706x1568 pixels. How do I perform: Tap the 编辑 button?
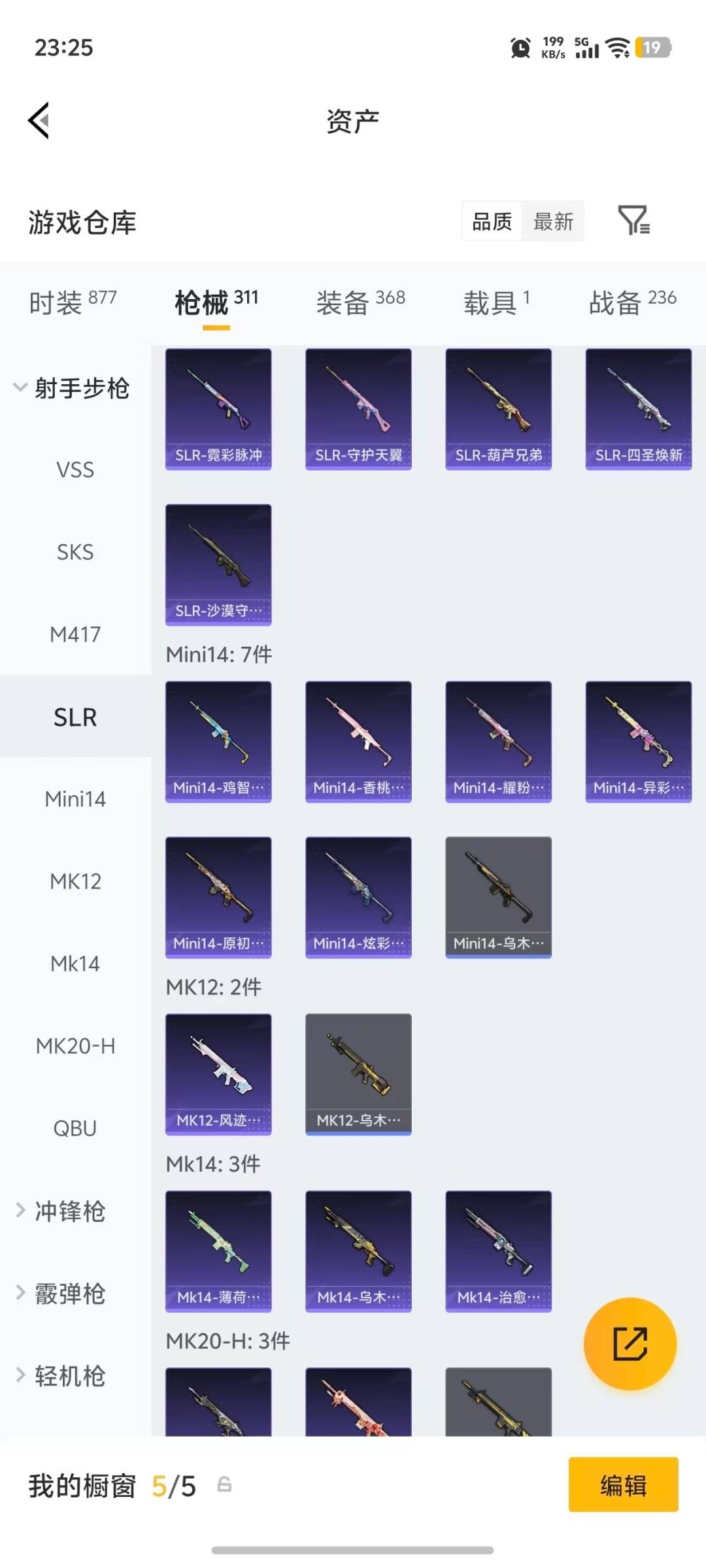[623, 1484]
